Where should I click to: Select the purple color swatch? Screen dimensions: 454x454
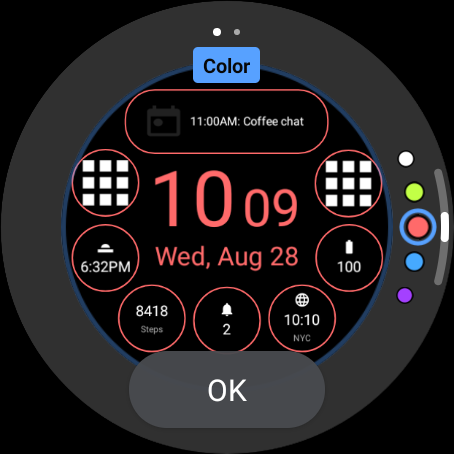pos(405,295)
